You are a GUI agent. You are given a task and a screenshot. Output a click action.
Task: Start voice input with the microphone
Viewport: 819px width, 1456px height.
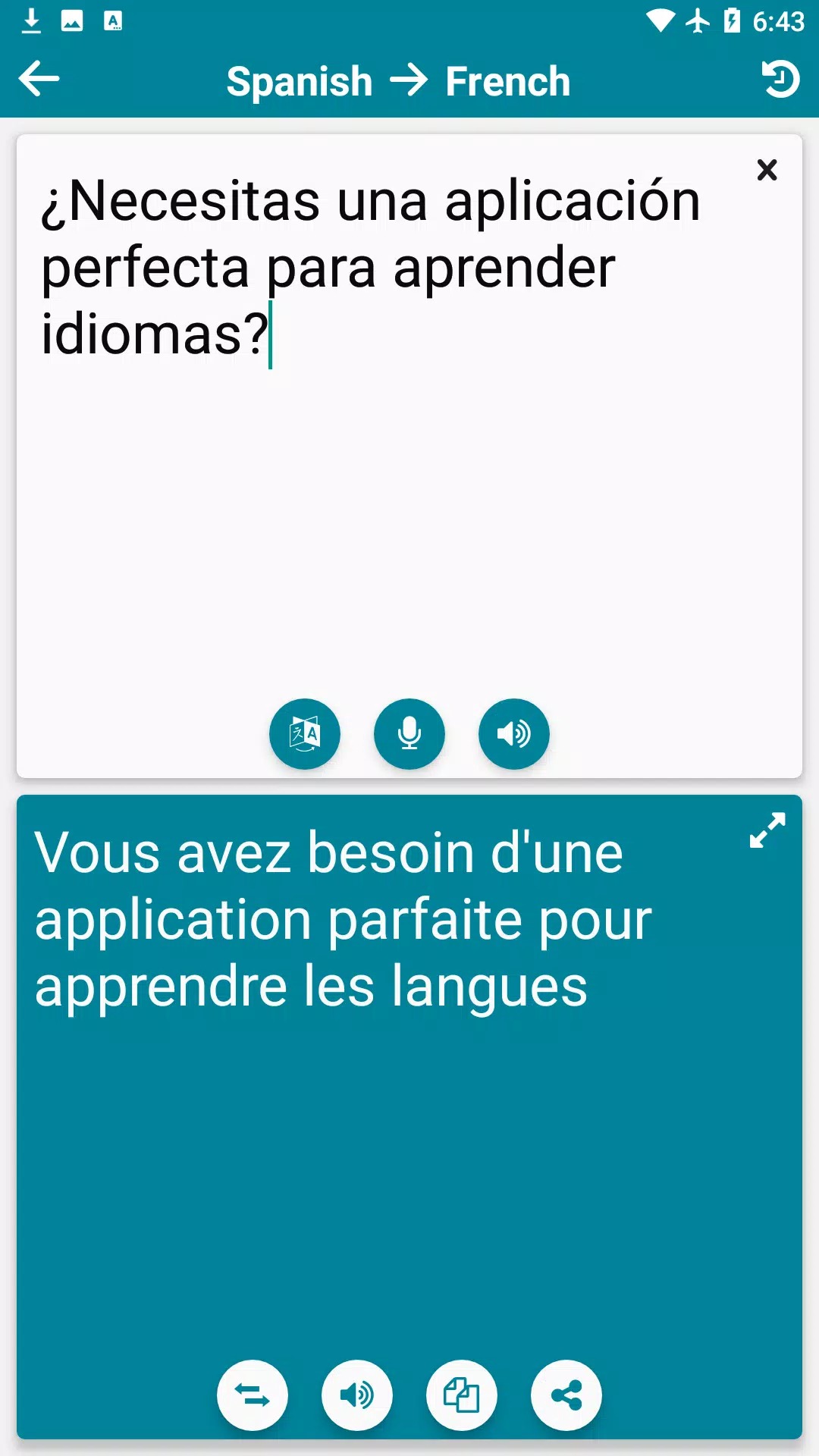pyautogui.click(x=409, y=733)
